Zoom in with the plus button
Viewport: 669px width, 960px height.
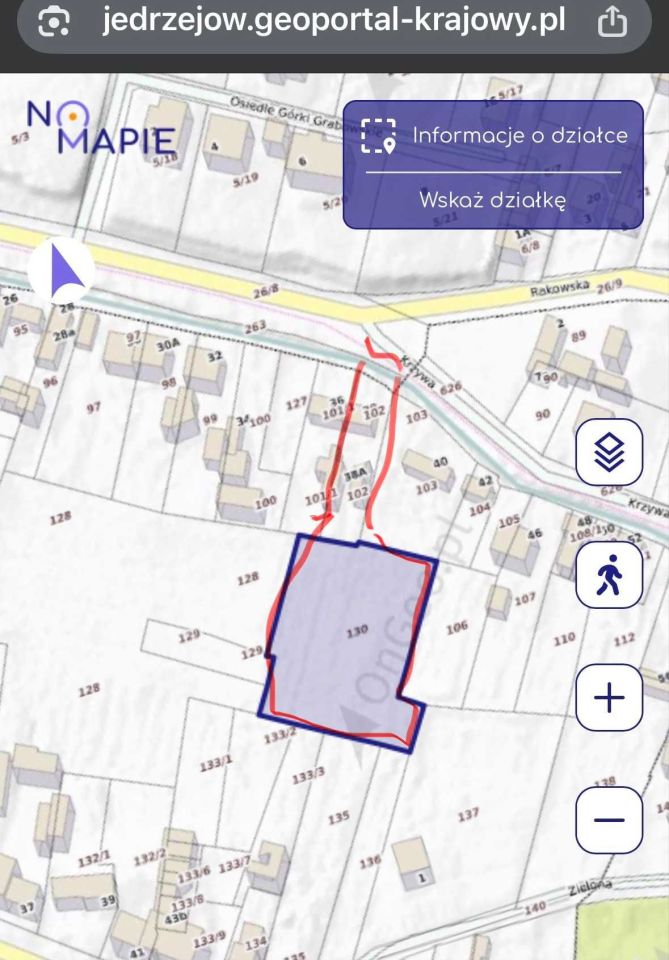point(609,697)
